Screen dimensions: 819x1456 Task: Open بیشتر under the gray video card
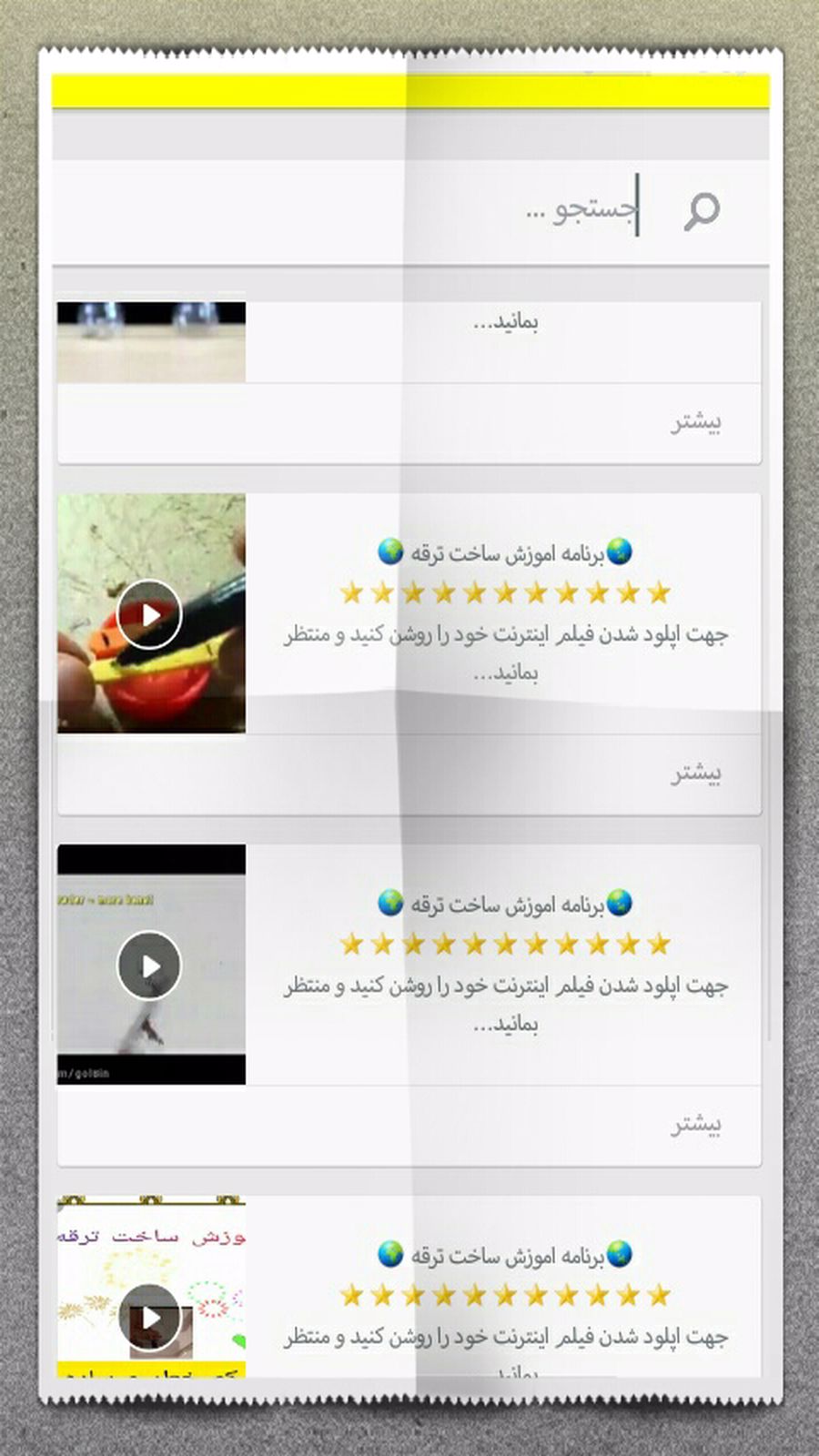click(696, 1125)
